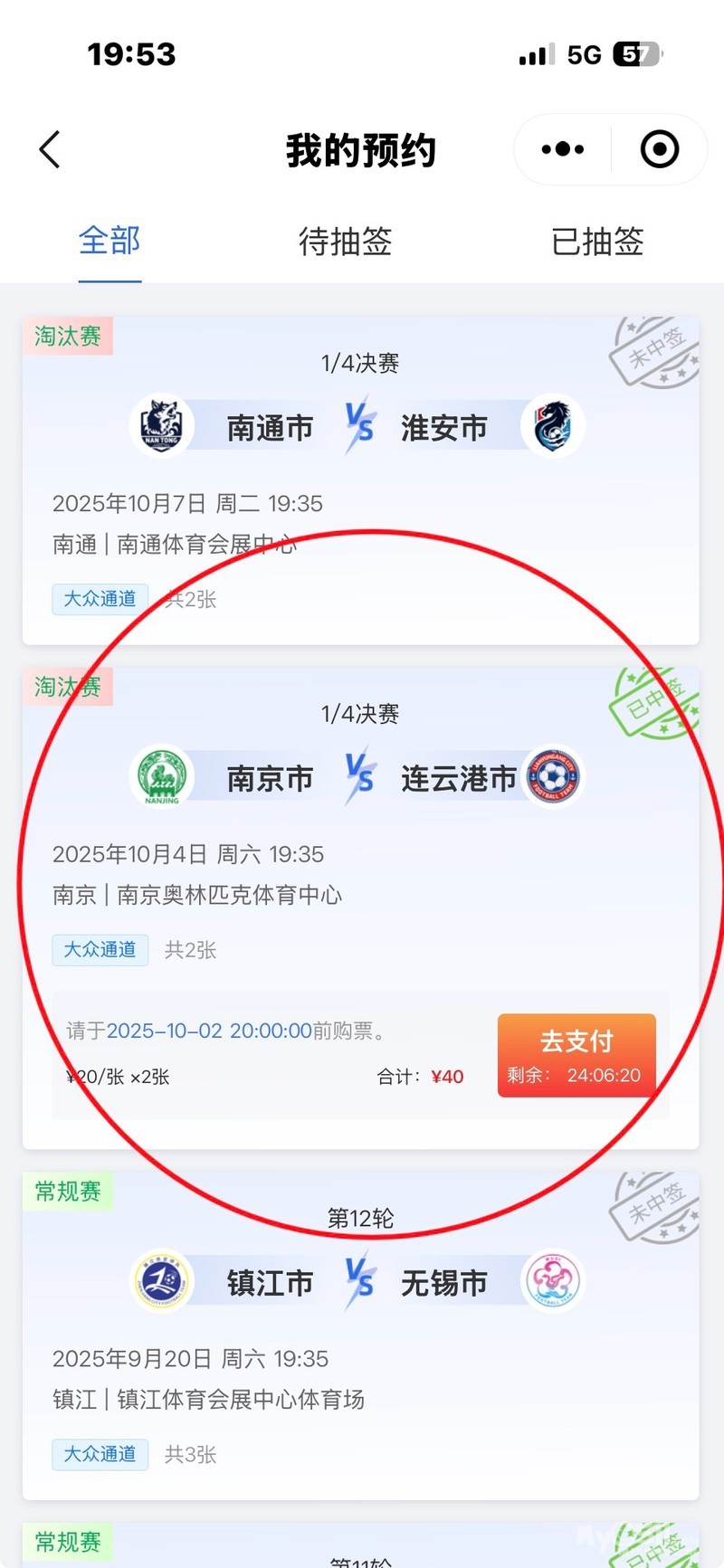Viewport: 724px width, 1568px height.
Task: Open the 南通市 vs 淮安市 reservation card
Action: click(360, 480)
